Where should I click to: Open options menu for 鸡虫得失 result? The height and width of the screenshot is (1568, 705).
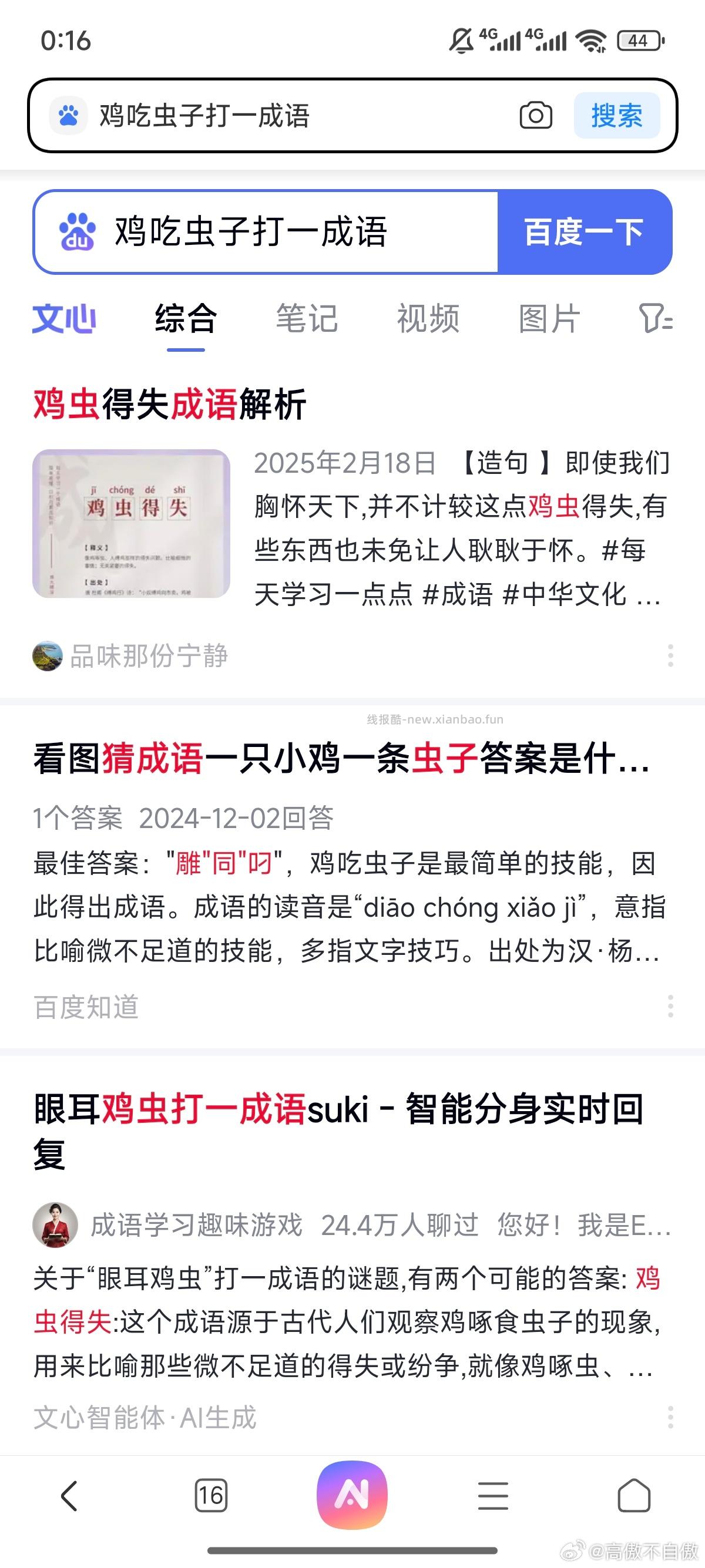670,655
